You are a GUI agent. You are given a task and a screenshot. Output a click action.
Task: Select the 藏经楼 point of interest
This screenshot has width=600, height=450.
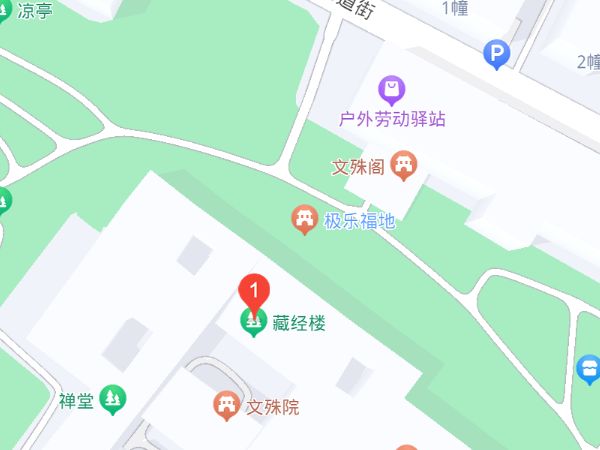coord(252,323)
